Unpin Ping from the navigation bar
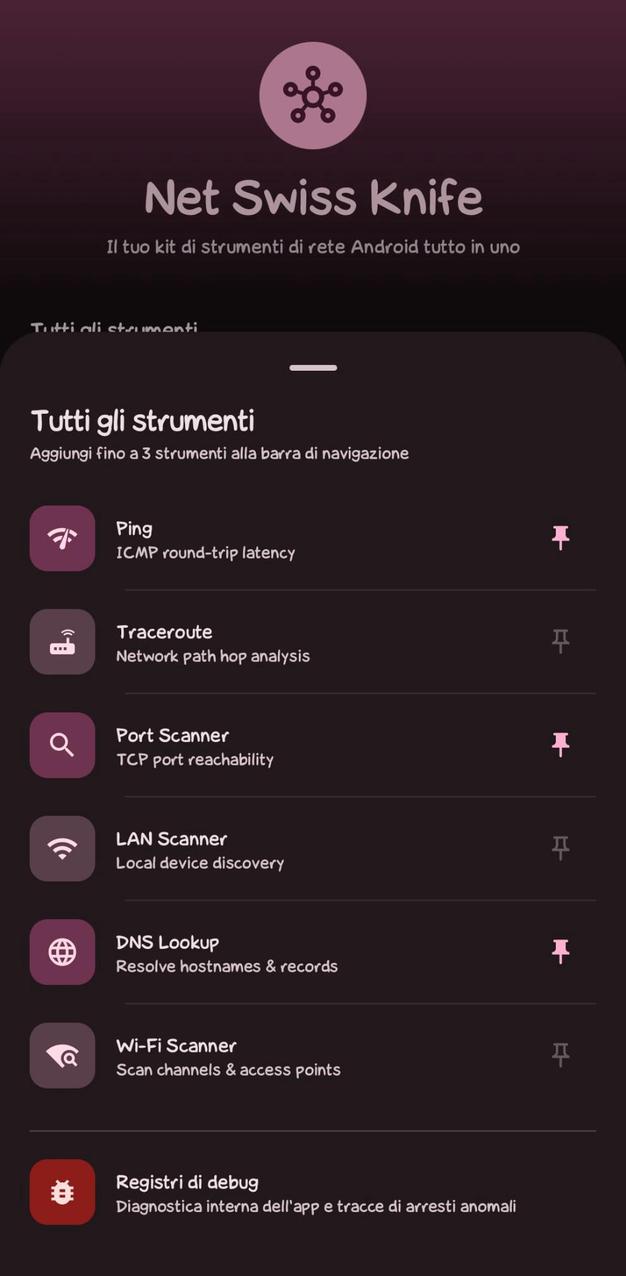626x1276 pixels. pyautogui.click(x=561, y=538)
